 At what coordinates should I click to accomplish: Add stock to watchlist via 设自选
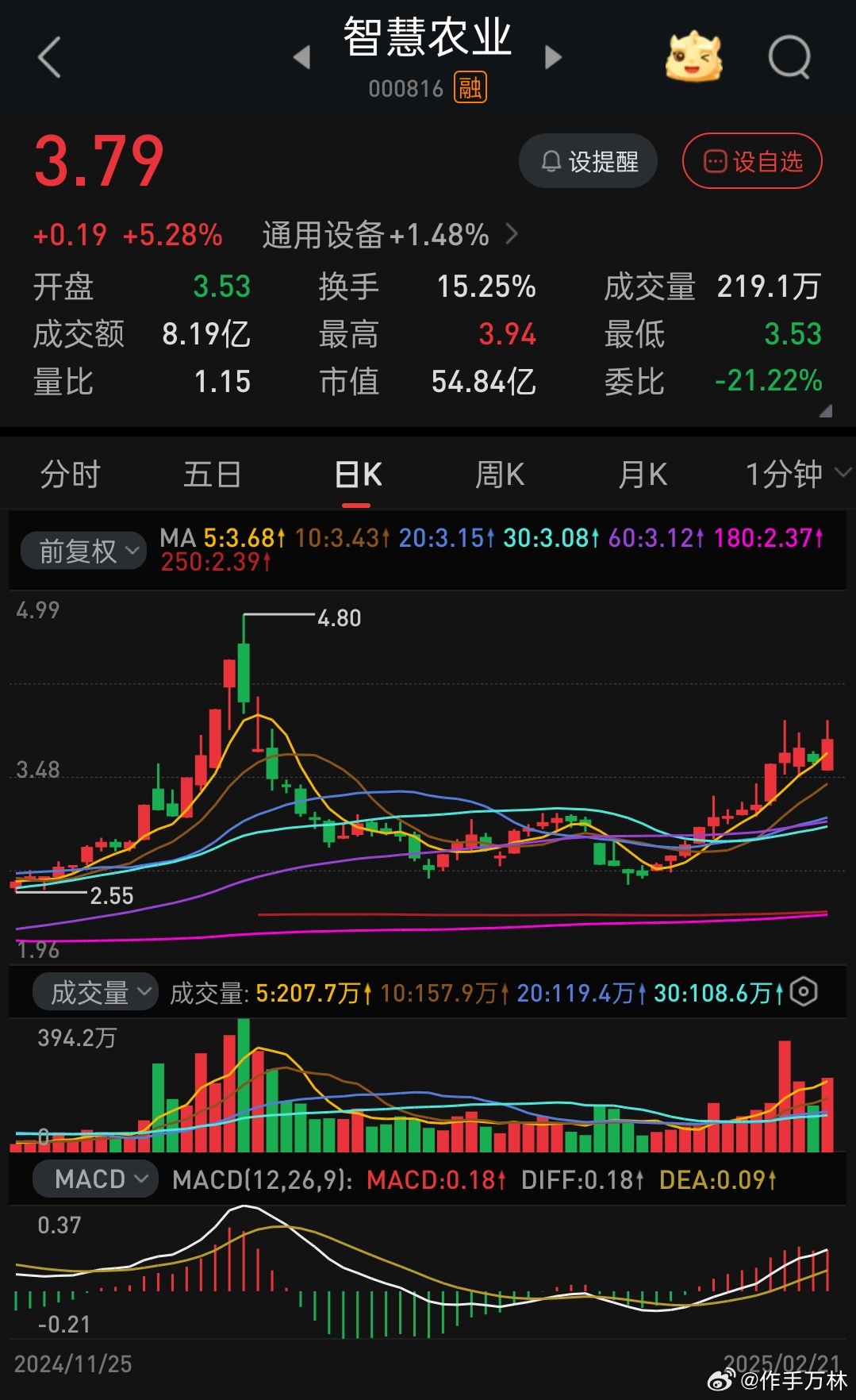tap(752, 161)
